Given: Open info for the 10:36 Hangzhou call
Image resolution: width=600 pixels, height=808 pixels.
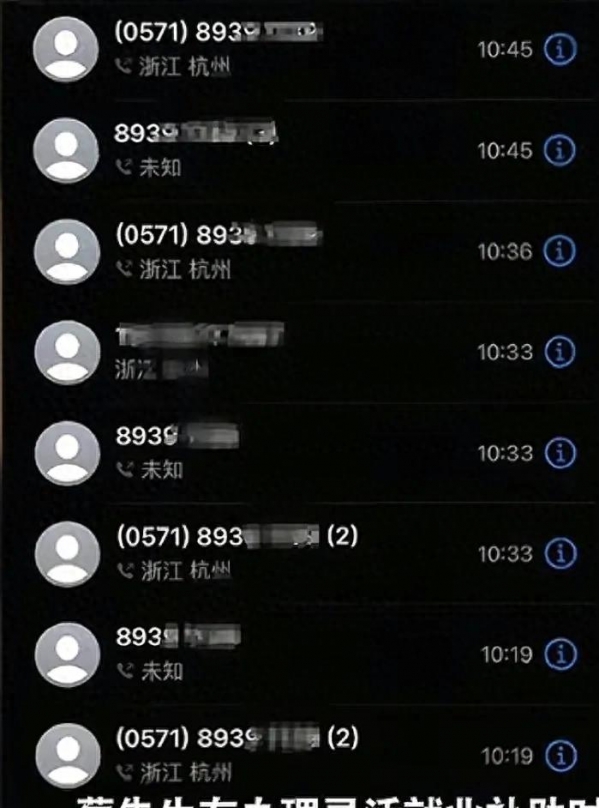Looking at the screenshot, I should coord(560,251).
